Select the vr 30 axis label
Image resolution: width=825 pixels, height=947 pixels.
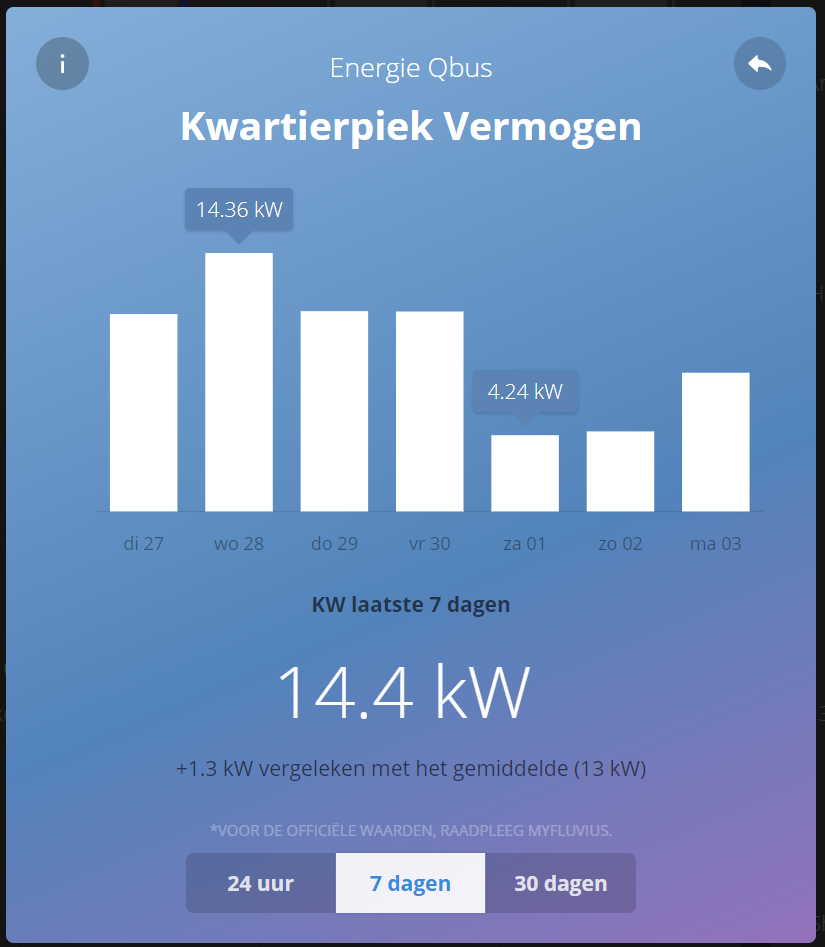click(429, 543)
